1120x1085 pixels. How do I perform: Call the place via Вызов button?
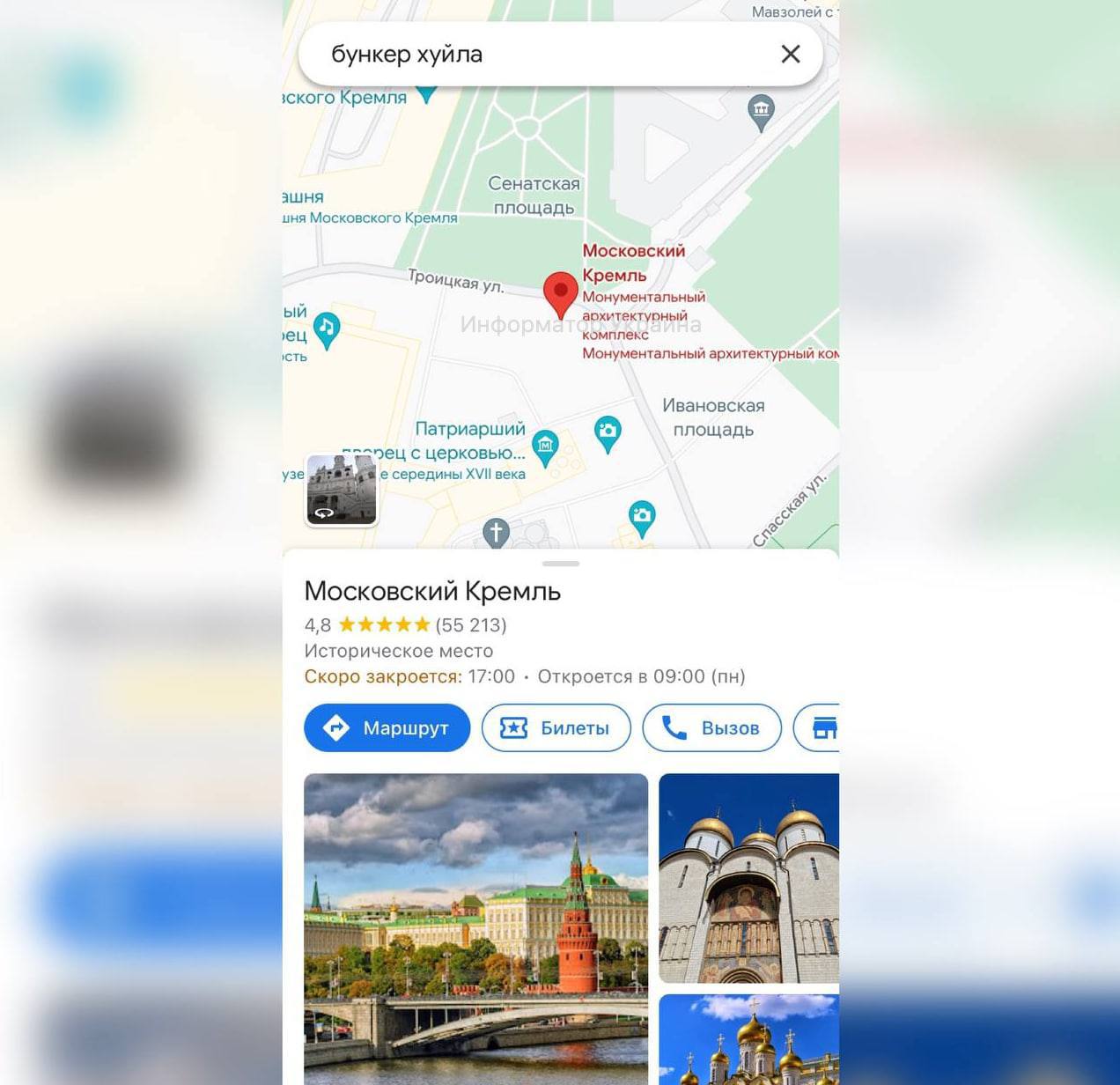click(x=711, y=727)
